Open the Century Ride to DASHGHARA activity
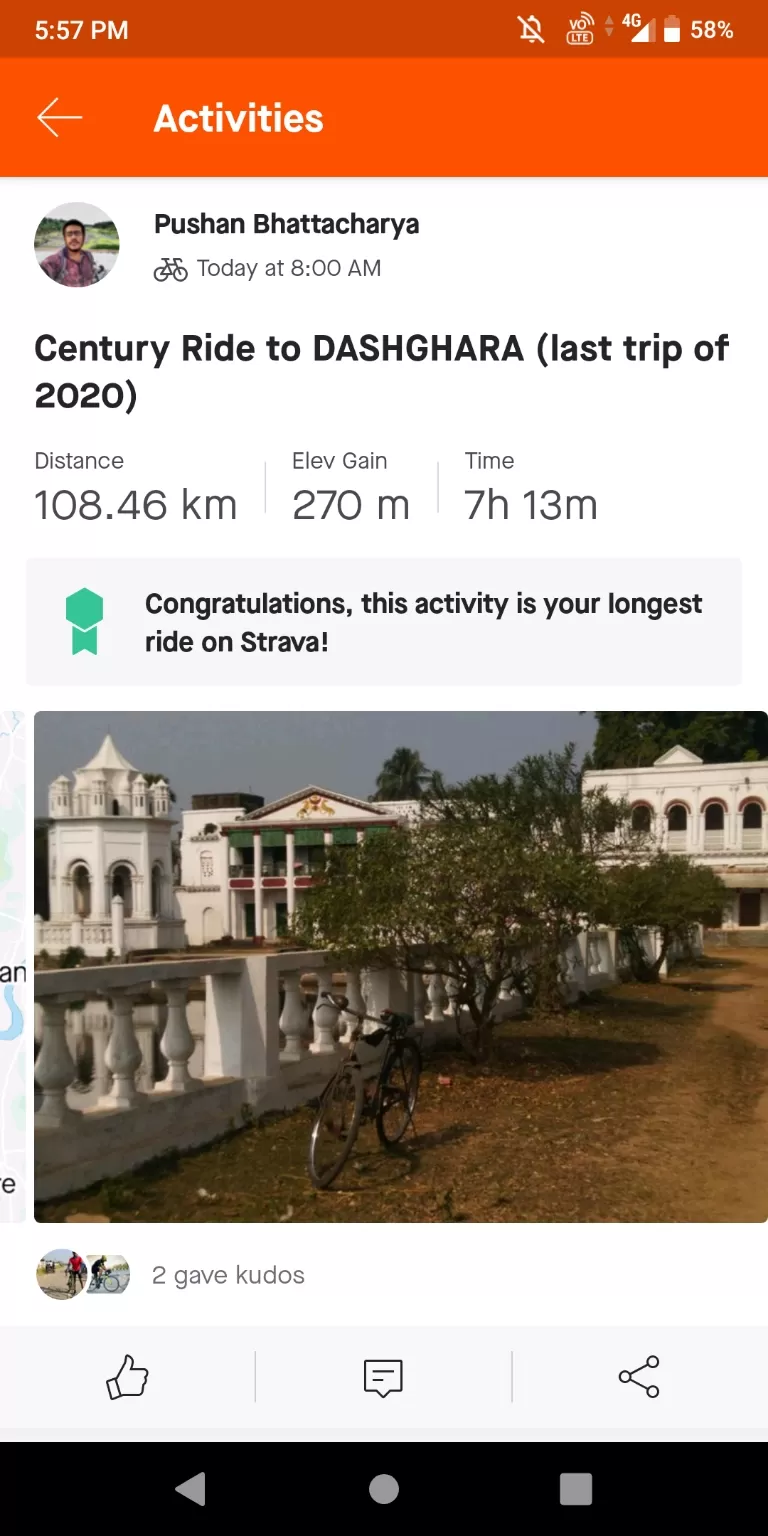This screenshot has height=1536, width=768. tap(381, 371)
